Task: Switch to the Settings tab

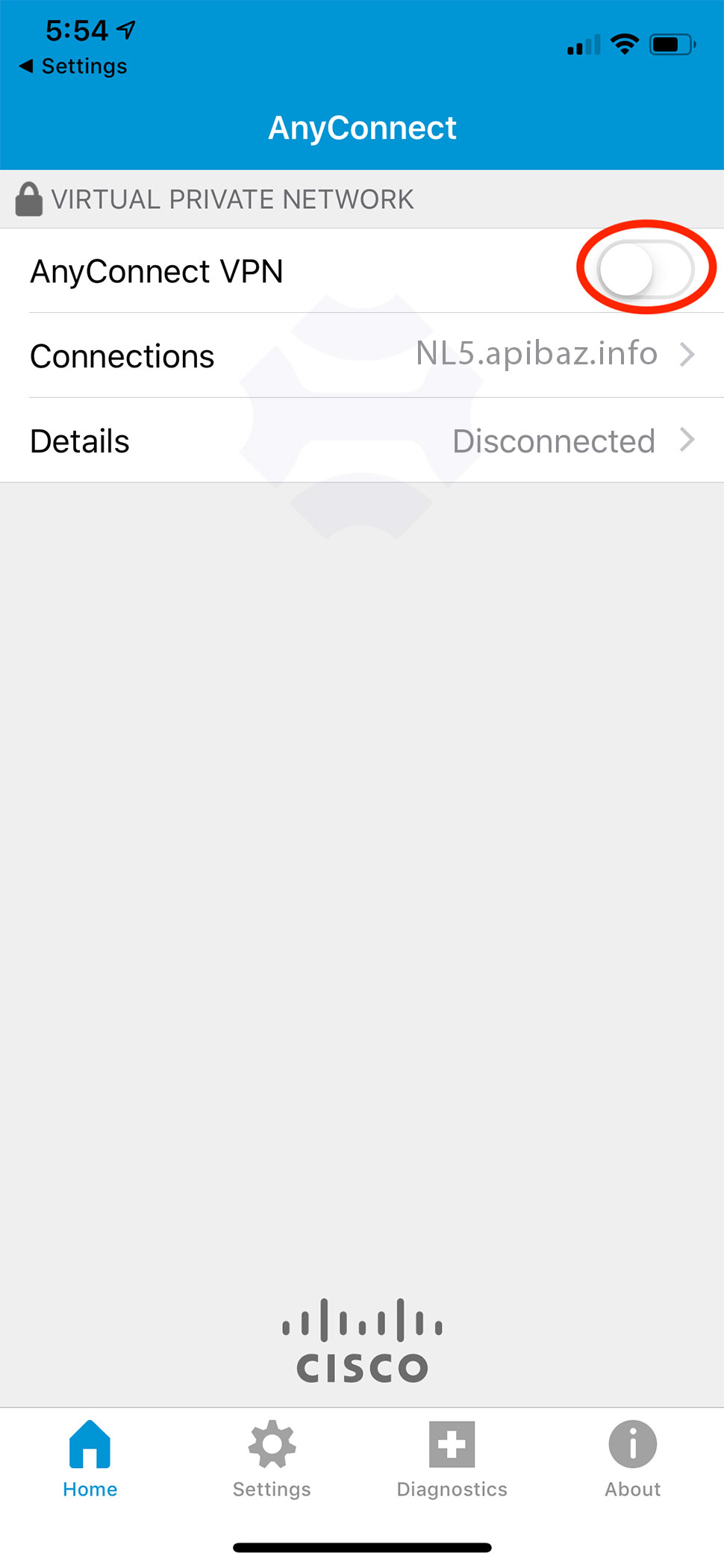Action: click(272, 1458)
